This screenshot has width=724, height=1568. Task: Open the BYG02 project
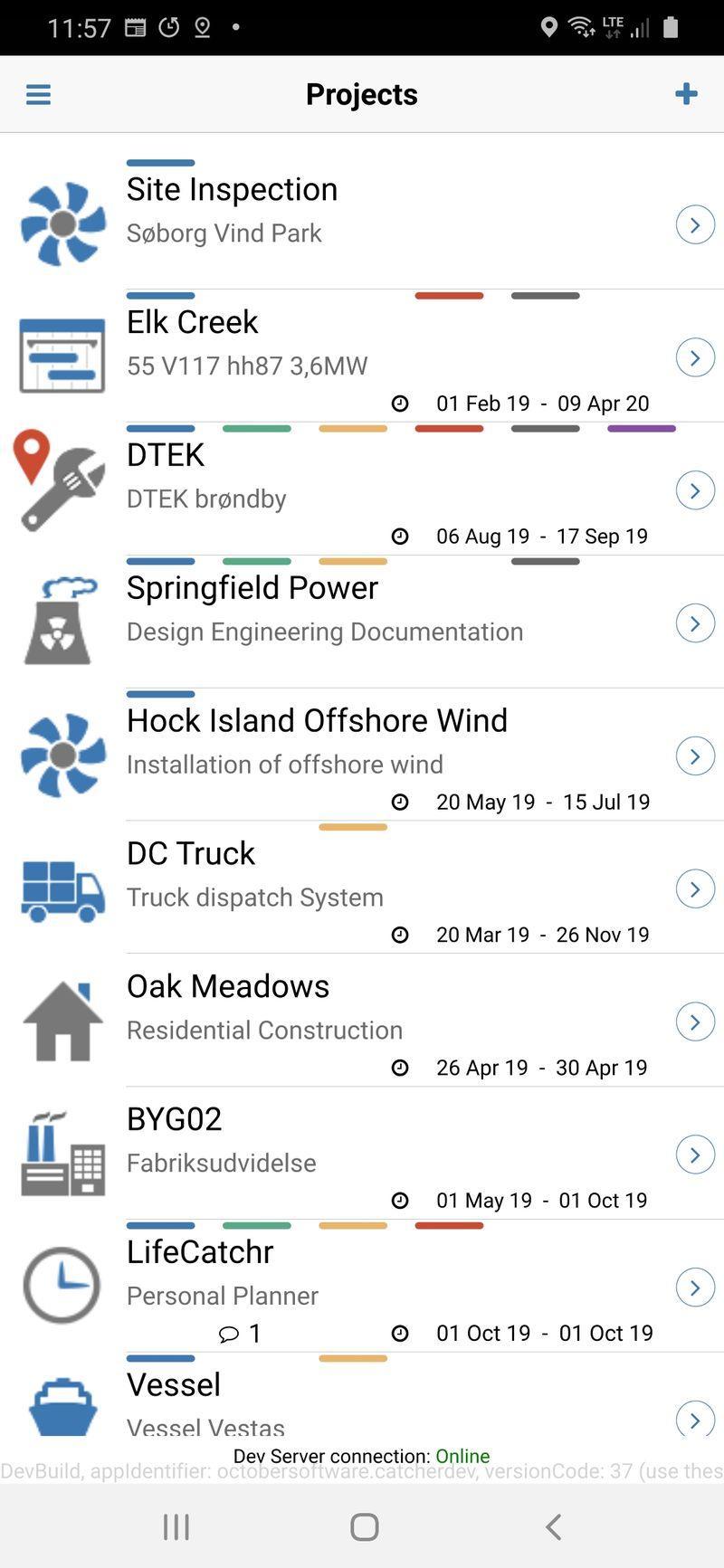tap(362, 1154)
